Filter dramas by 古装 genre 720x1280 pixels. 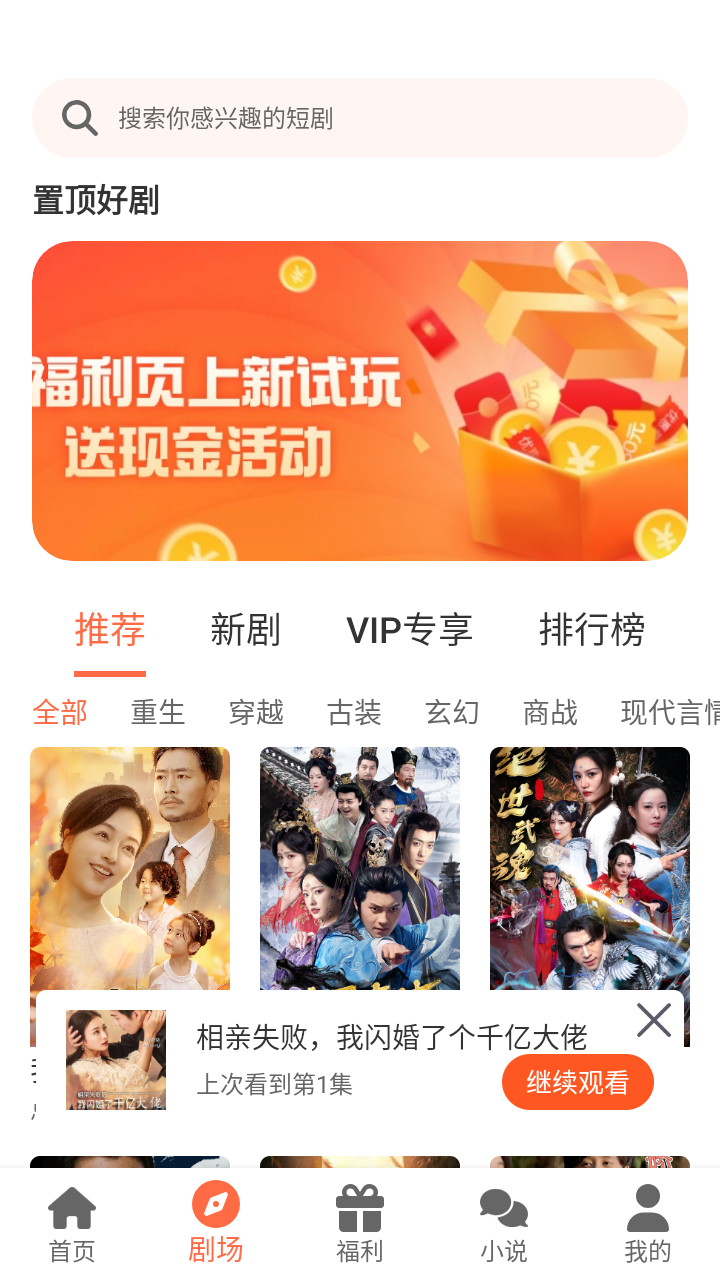point(354,712)
